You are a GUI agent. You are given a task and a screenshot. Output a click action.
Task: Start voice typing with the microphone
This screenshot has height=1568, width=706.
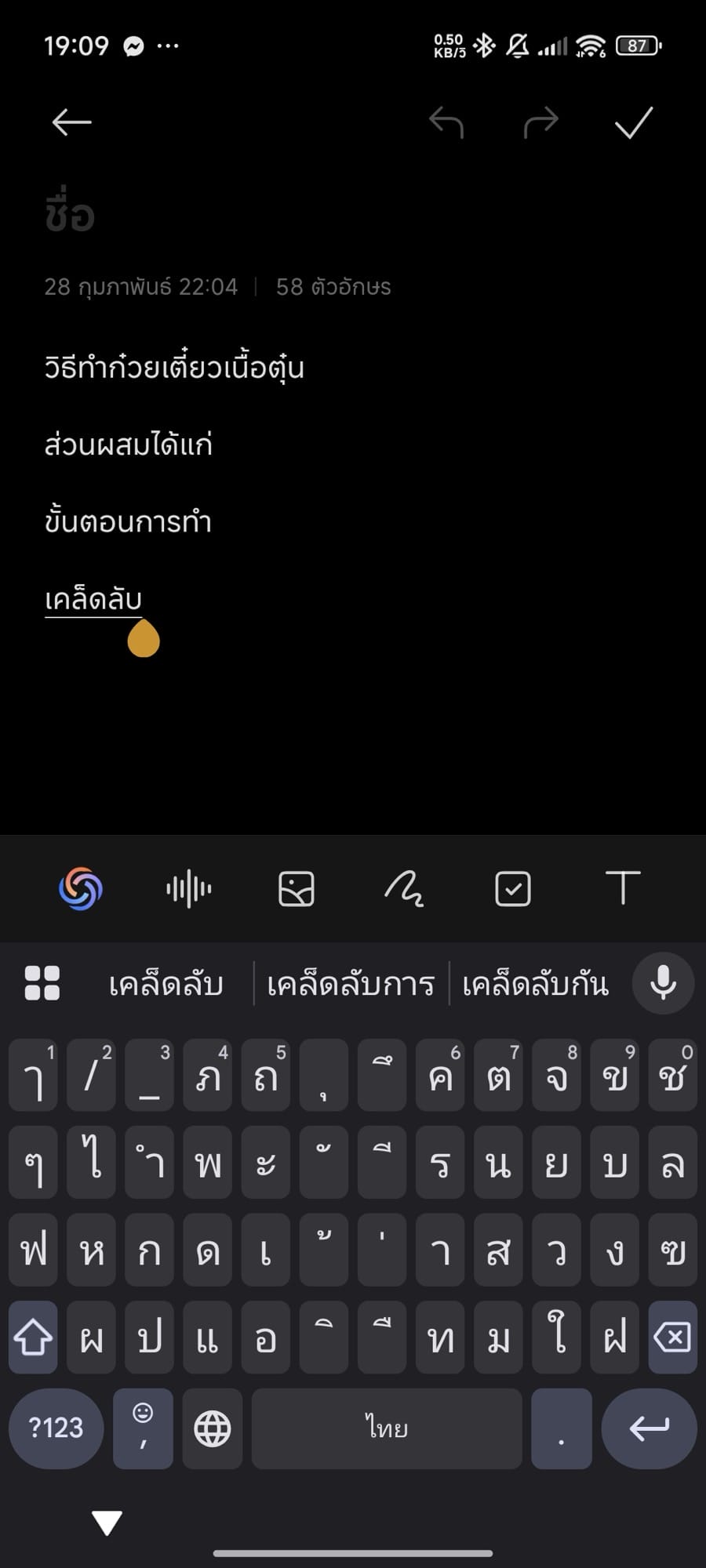(x=663, y=983)
